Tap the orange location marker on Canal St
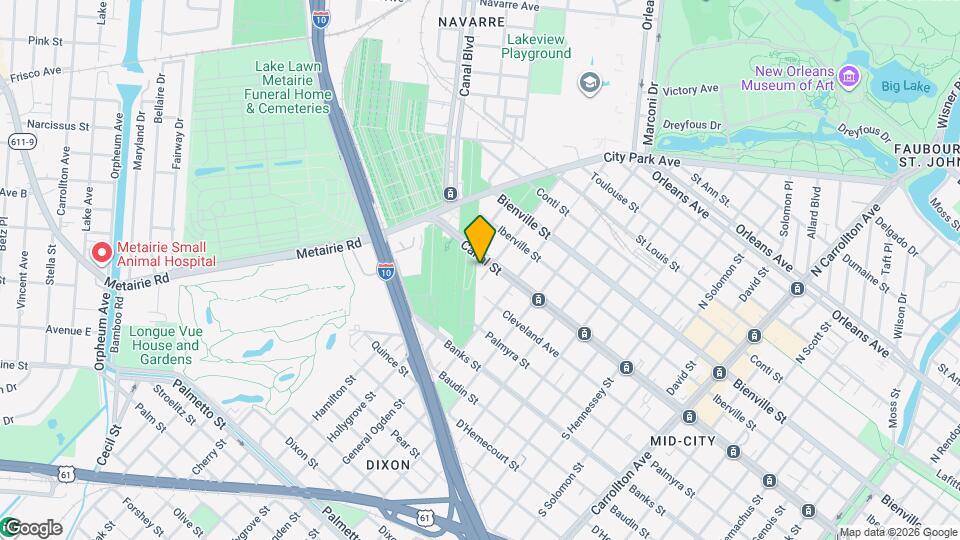Viewport: 960px width, 540px height. coord(480,239)
